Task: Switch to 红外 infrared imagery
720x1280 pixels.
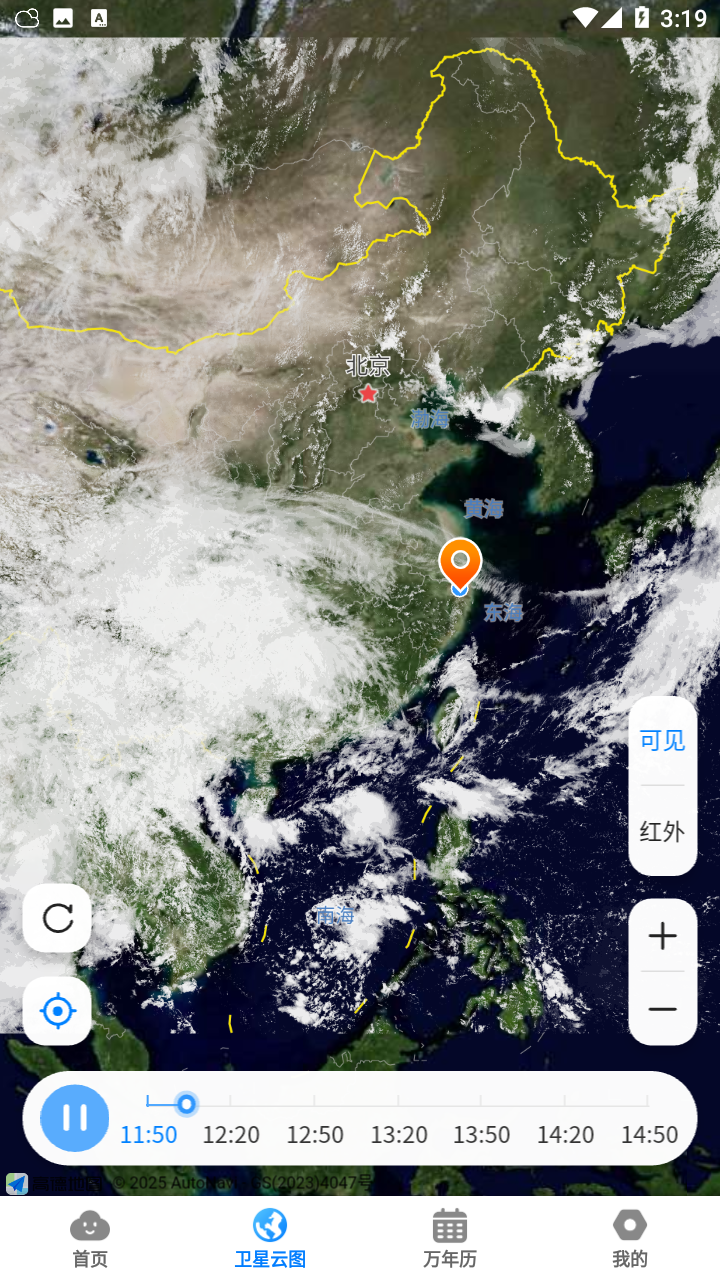Action: pos(662,831)
